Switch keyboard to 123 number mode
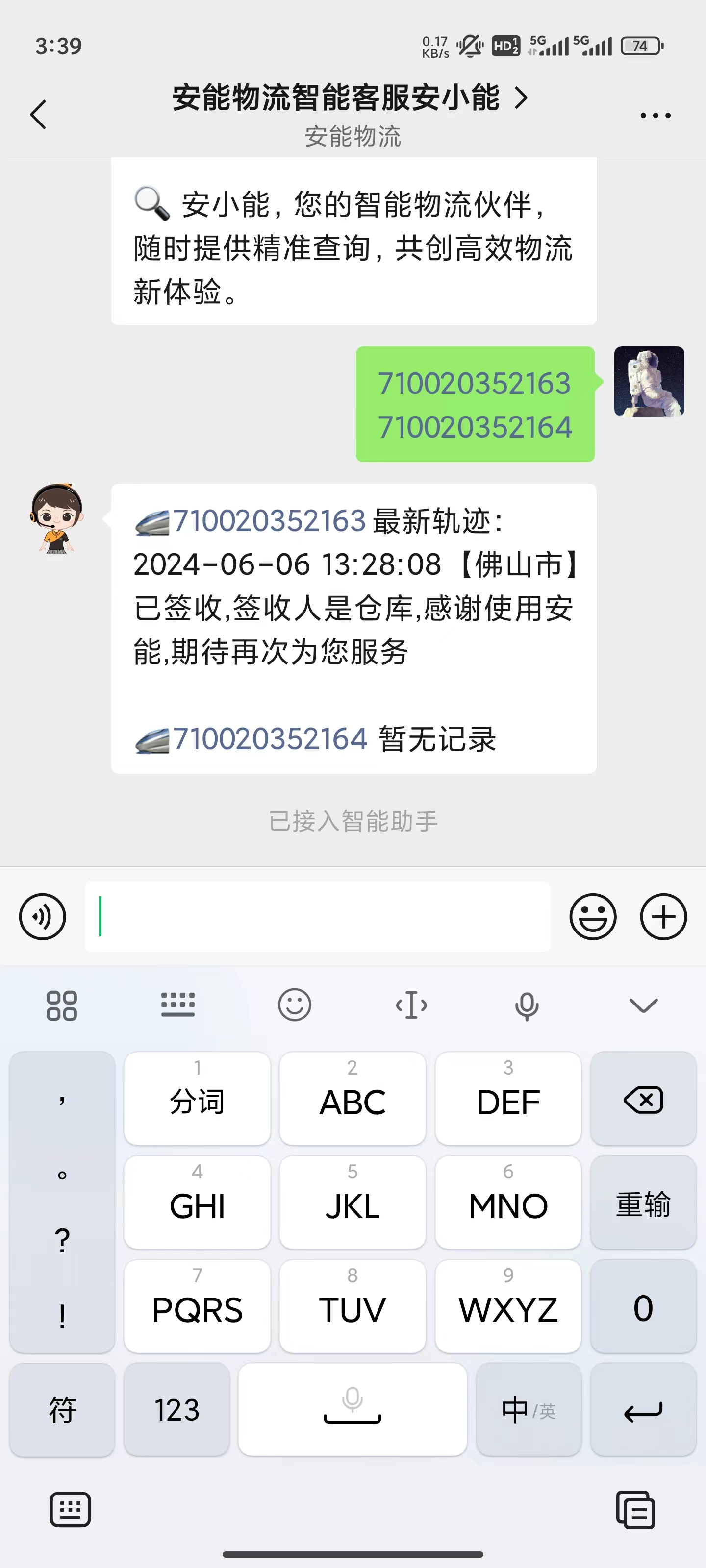This screenshot has width=706, height=1568. [x=176, y=1410]
